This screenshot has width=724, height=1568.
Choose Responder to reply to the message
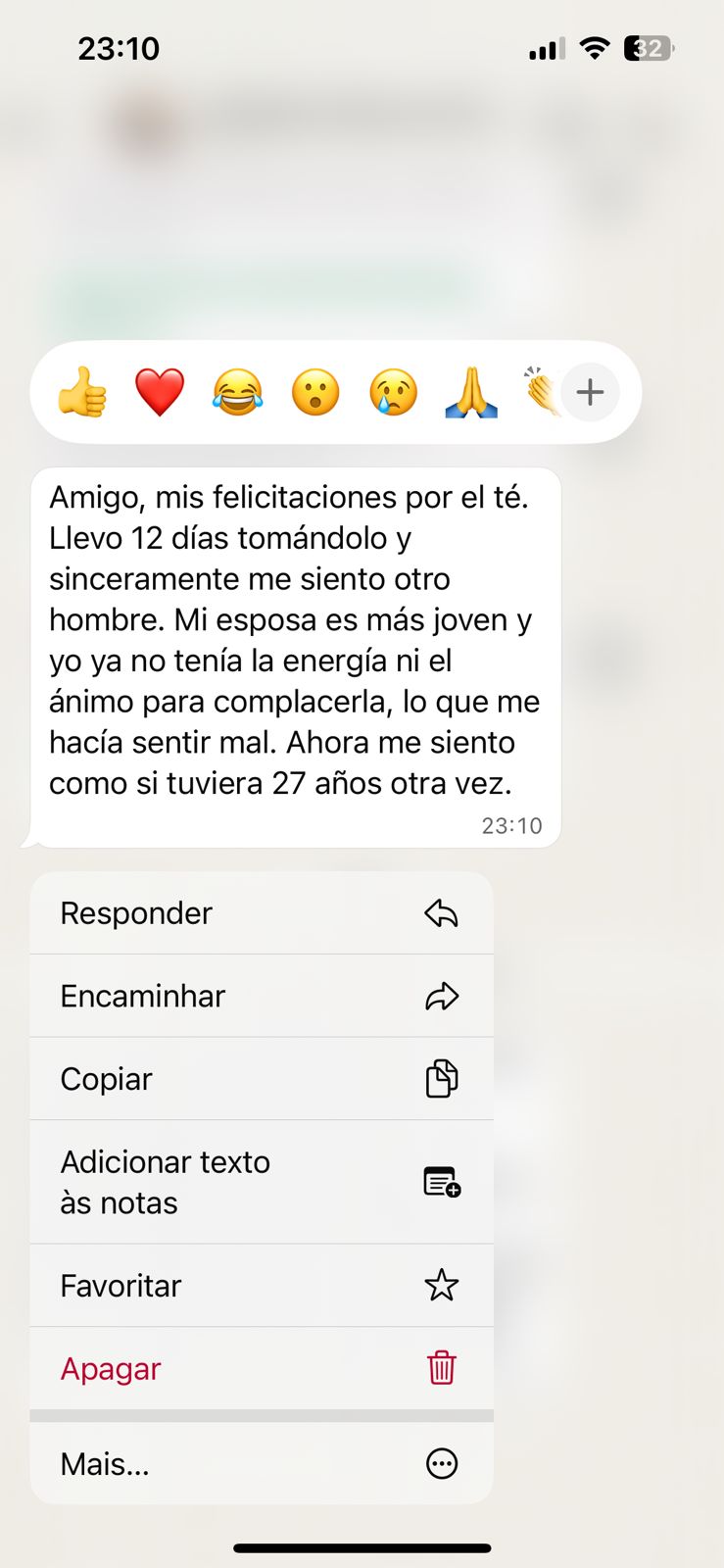(x=262, y=913)
